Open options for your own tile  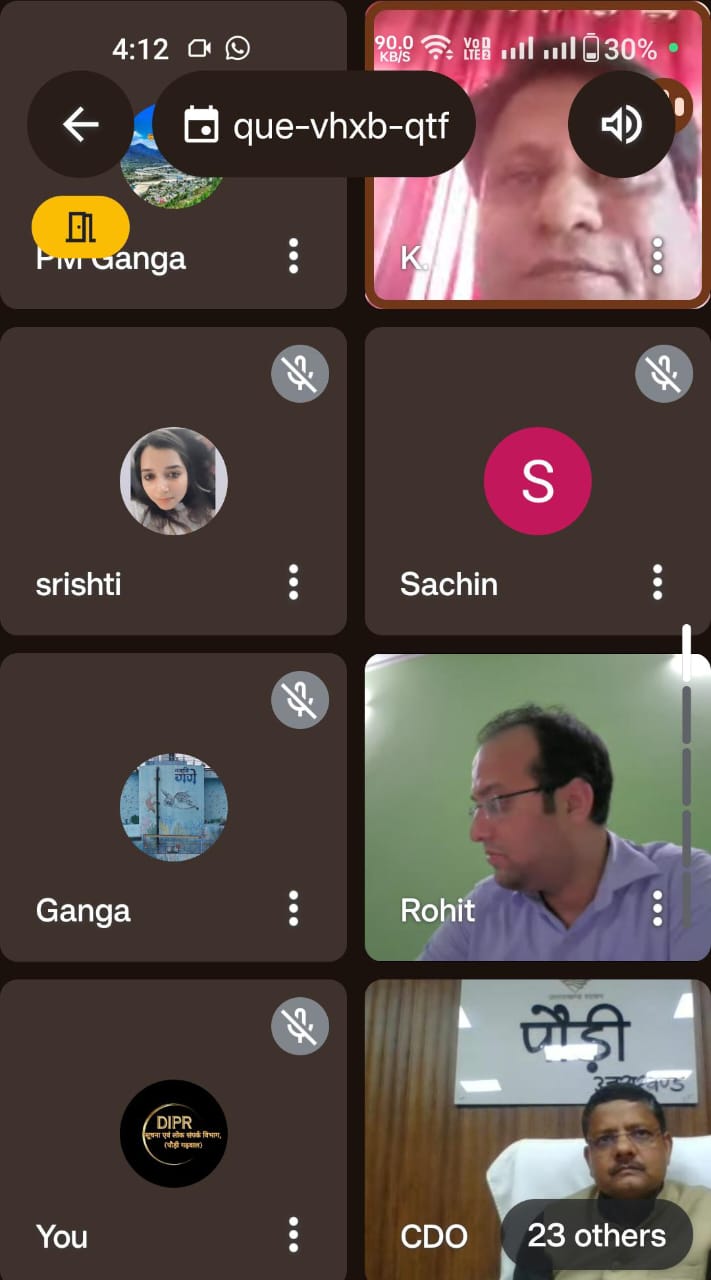(x=293, y=1234)
